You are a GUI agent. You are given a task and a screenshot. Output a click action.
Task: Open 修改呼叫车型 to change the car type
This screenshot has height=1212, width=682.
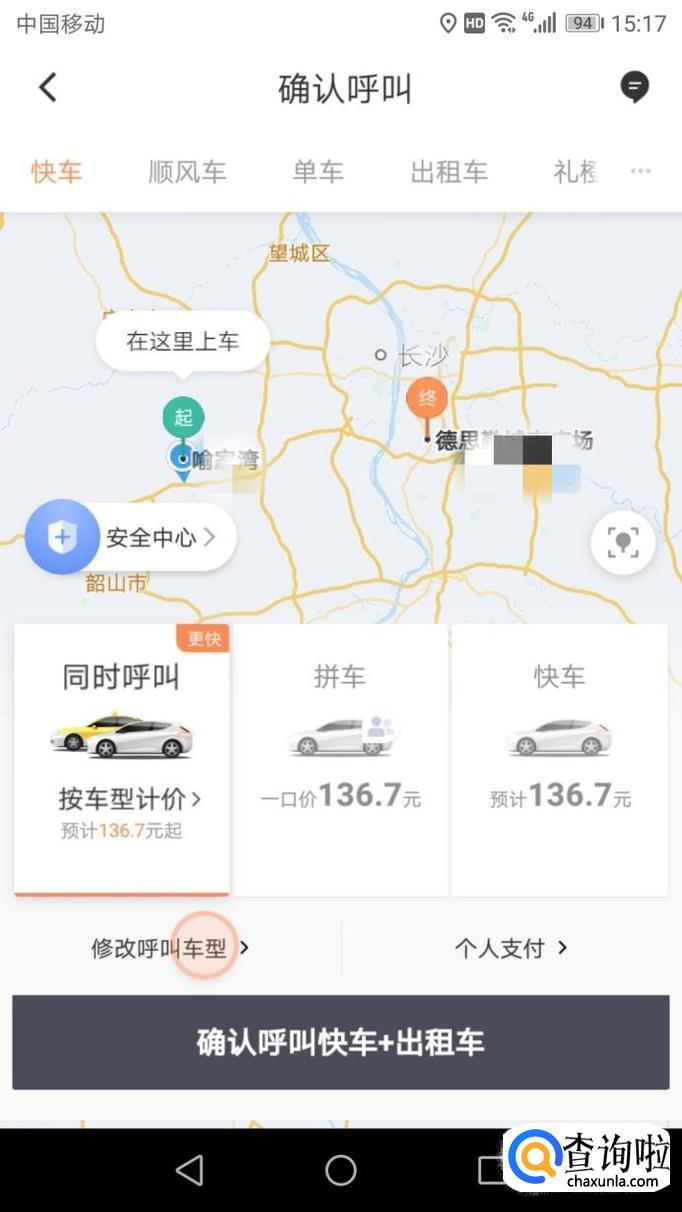(x=170, y=948)
